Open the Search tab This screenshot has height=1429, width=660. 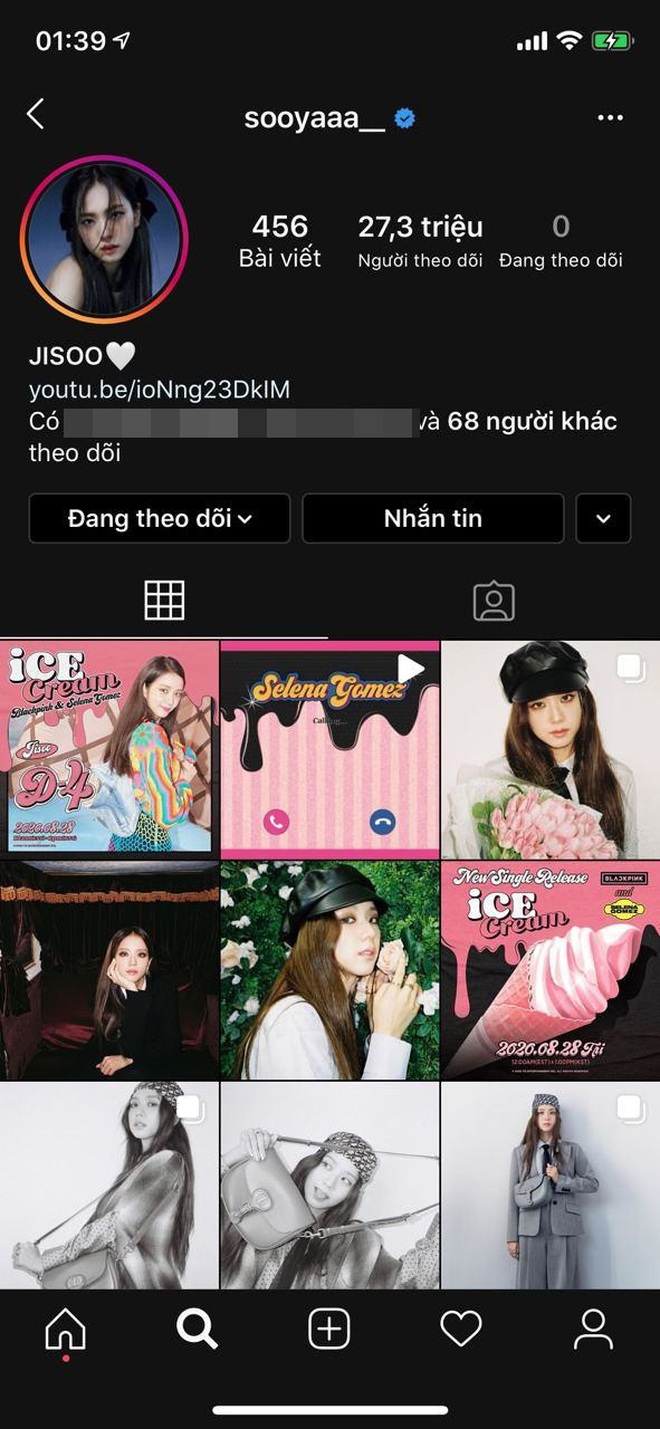point(197,1329)
